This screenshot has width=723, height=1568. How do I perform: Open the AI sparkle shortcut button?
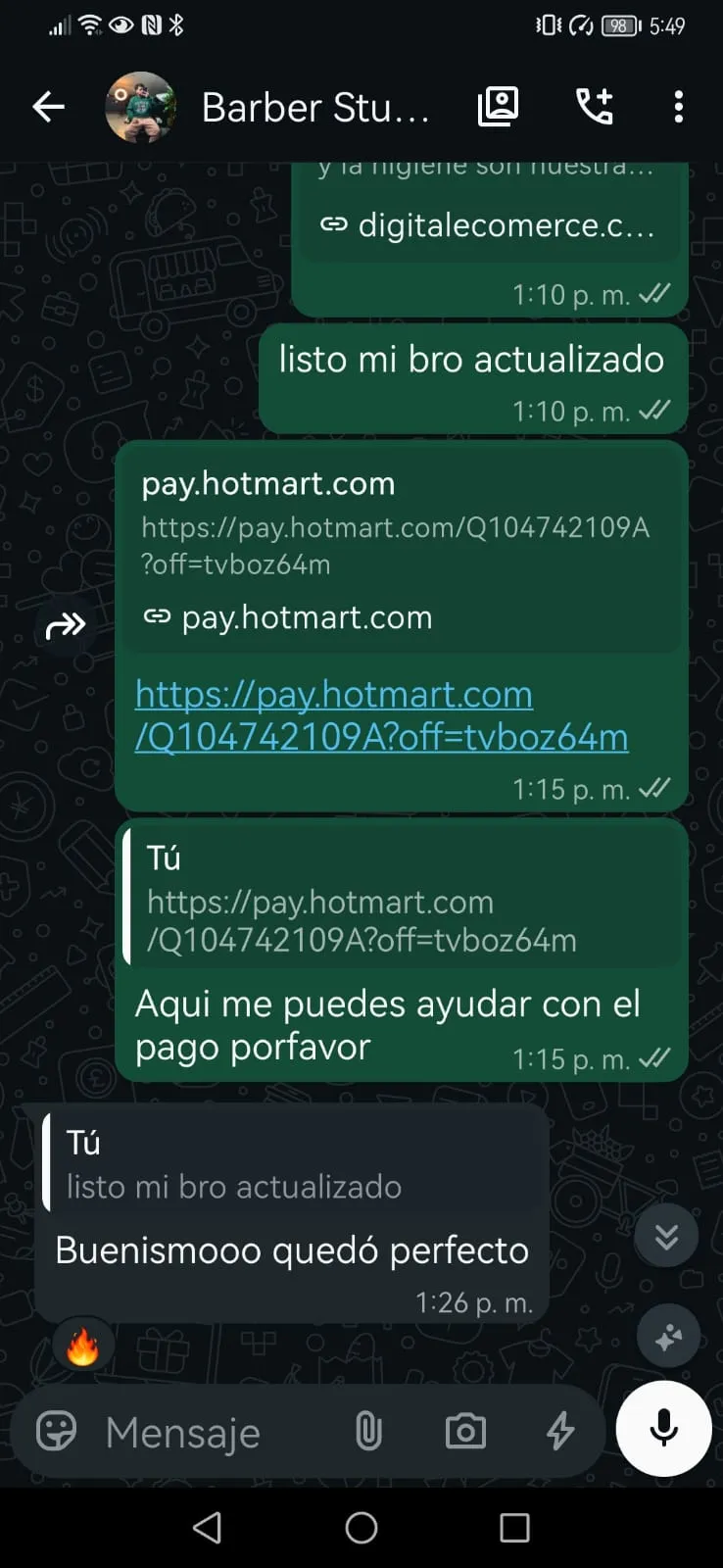668,1337
